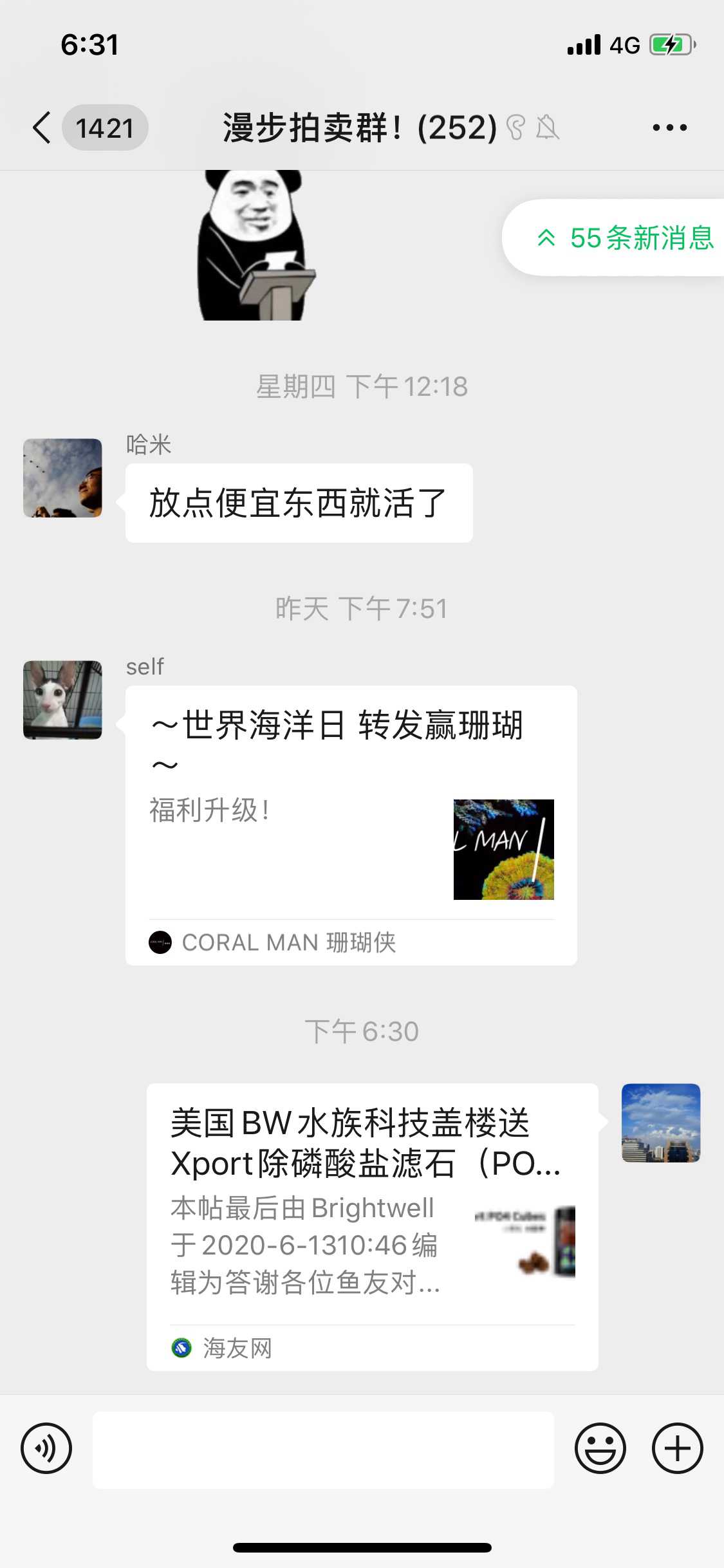The width and height of the screenshot is (724, 1568).
Task: Focus the message text field
Action: 323,1450
